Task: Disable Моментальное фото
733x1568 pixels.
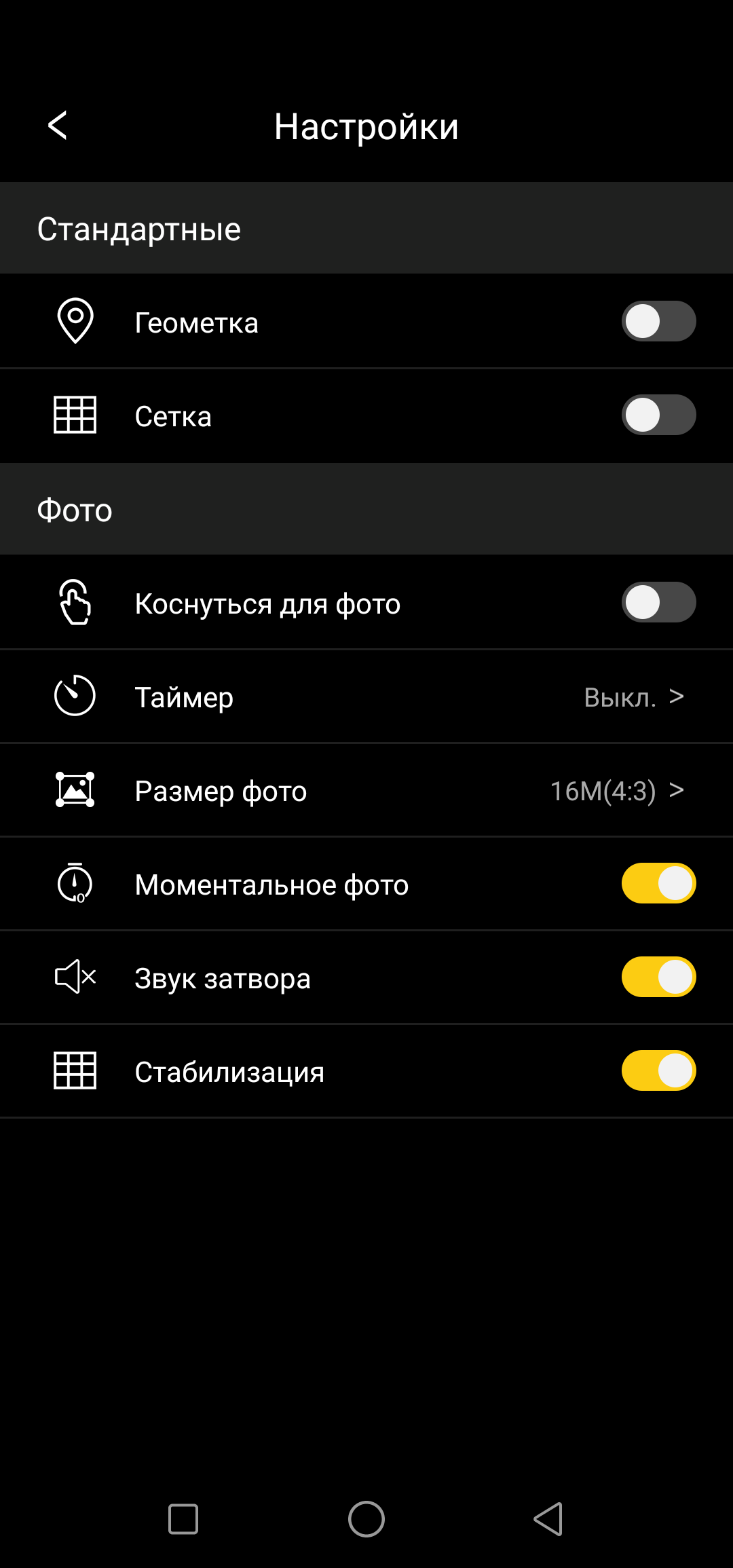Action: pyautogui.click(x=658, y=884)
